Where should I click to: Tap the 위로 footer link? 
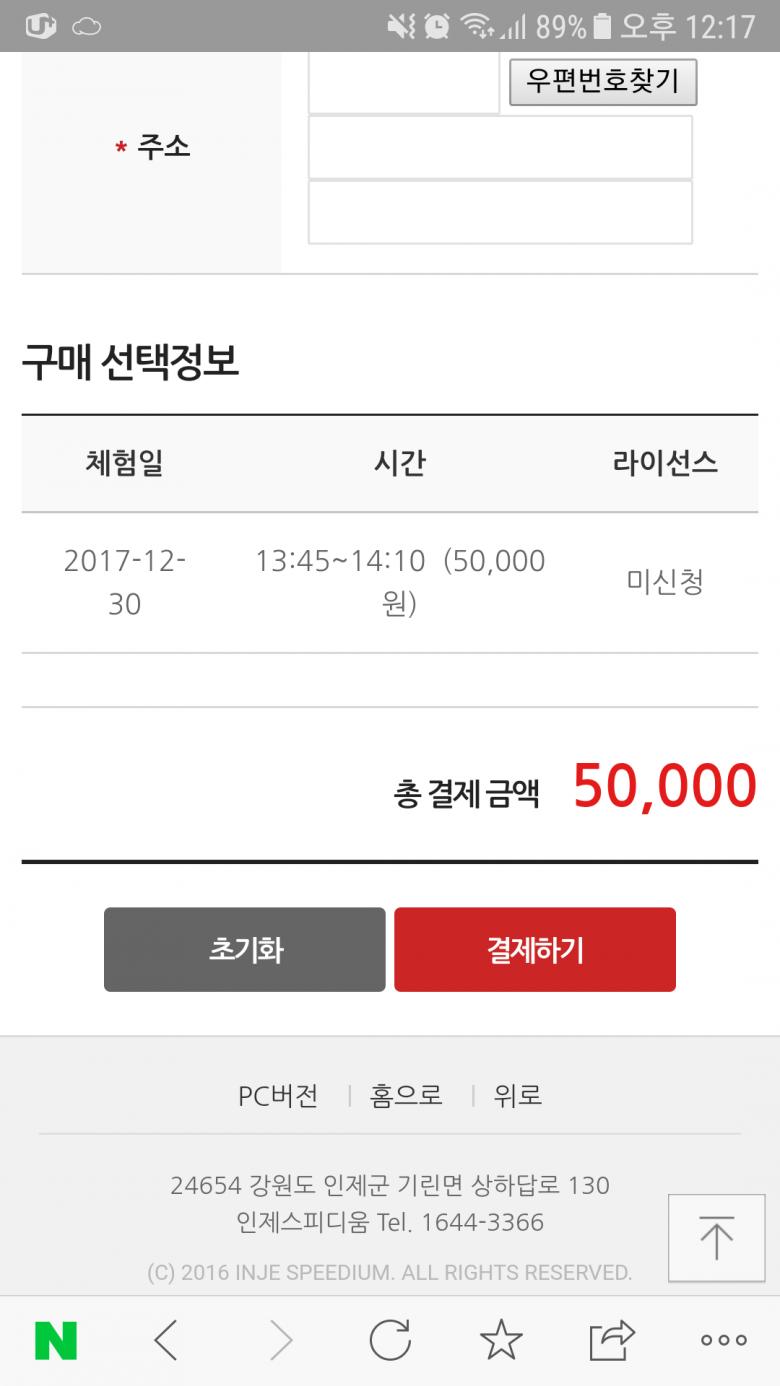coord(518,1095)
